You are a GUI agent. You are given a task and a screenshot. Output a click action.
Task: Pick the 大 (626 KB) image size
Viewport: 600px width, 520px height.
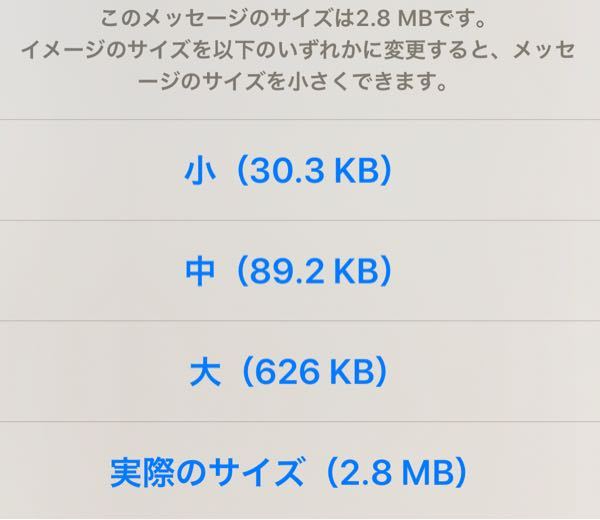tap(288, 371)
